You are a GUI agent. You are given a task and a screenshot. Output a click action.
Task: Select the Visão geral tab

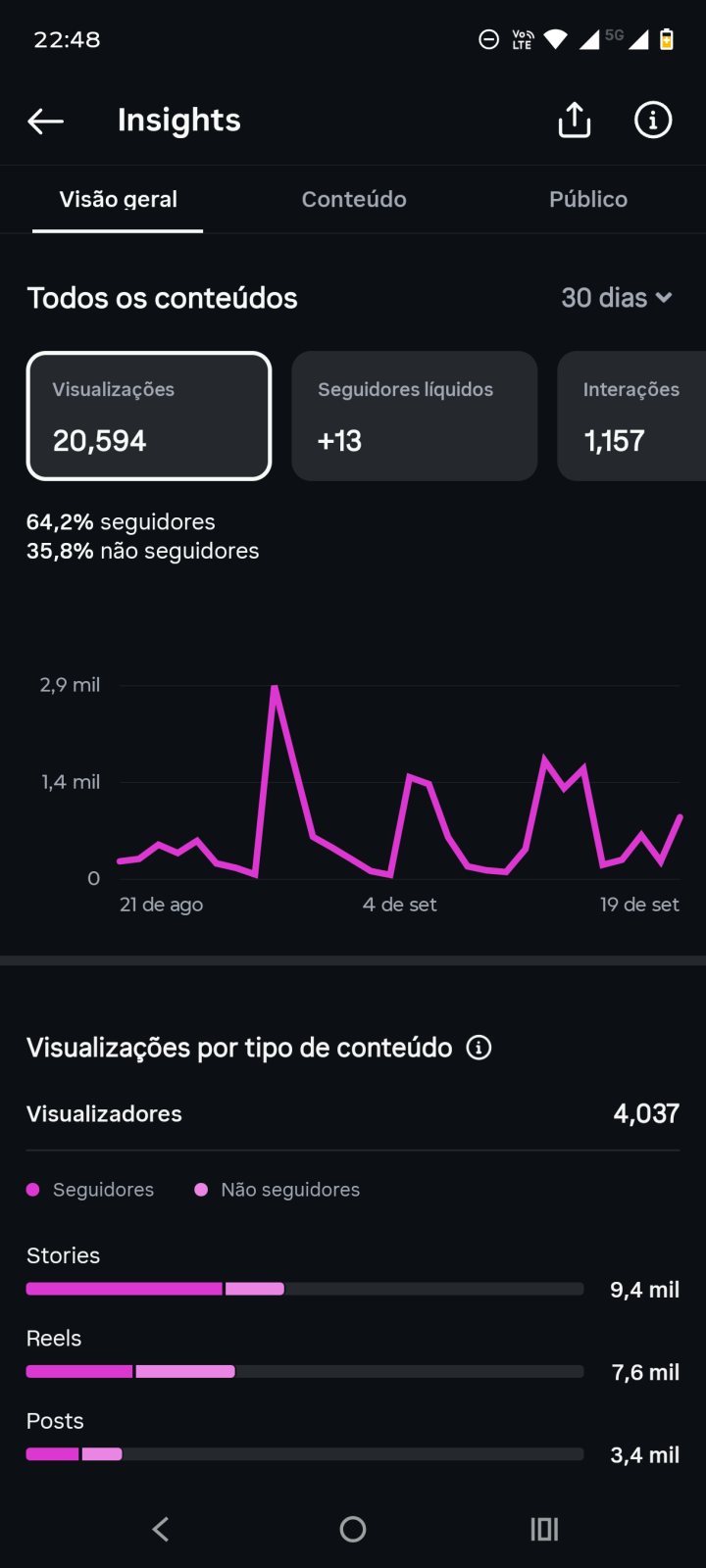[x=118, y=199]
